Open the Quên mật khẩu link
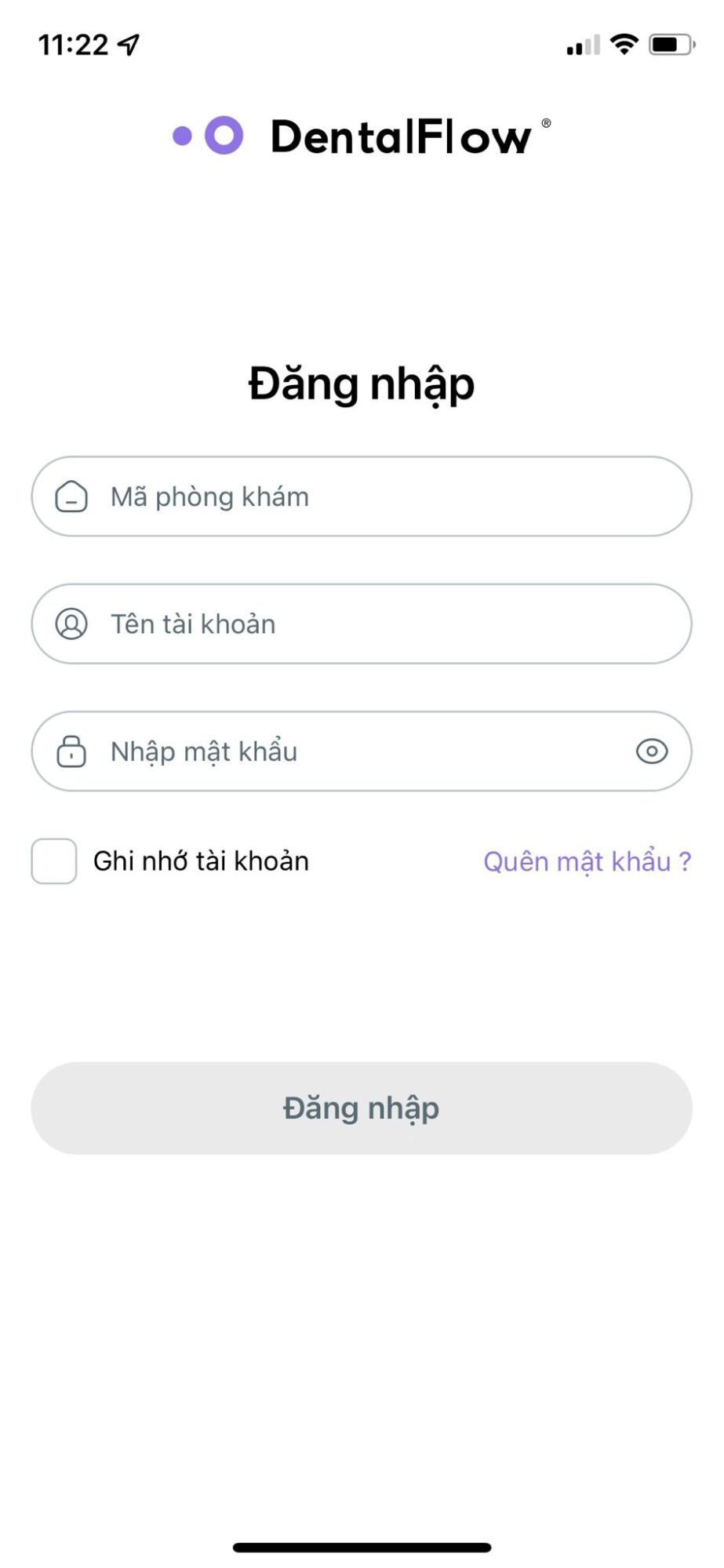This screenshot has width=724, height=1568. coord(587,860)
